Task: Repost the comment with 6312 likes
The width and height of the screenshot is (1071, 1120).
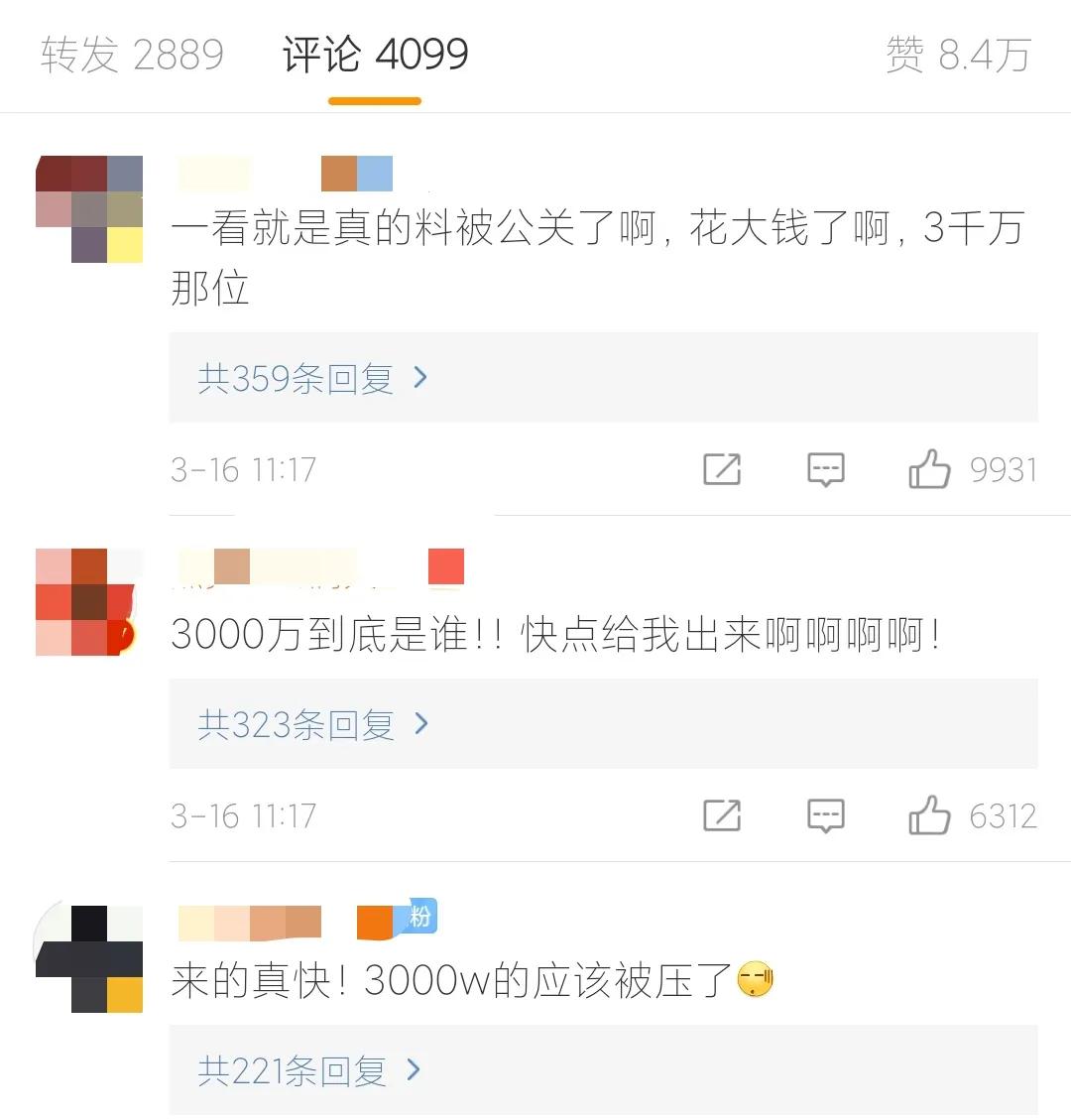Action: [x=722, y=815]
